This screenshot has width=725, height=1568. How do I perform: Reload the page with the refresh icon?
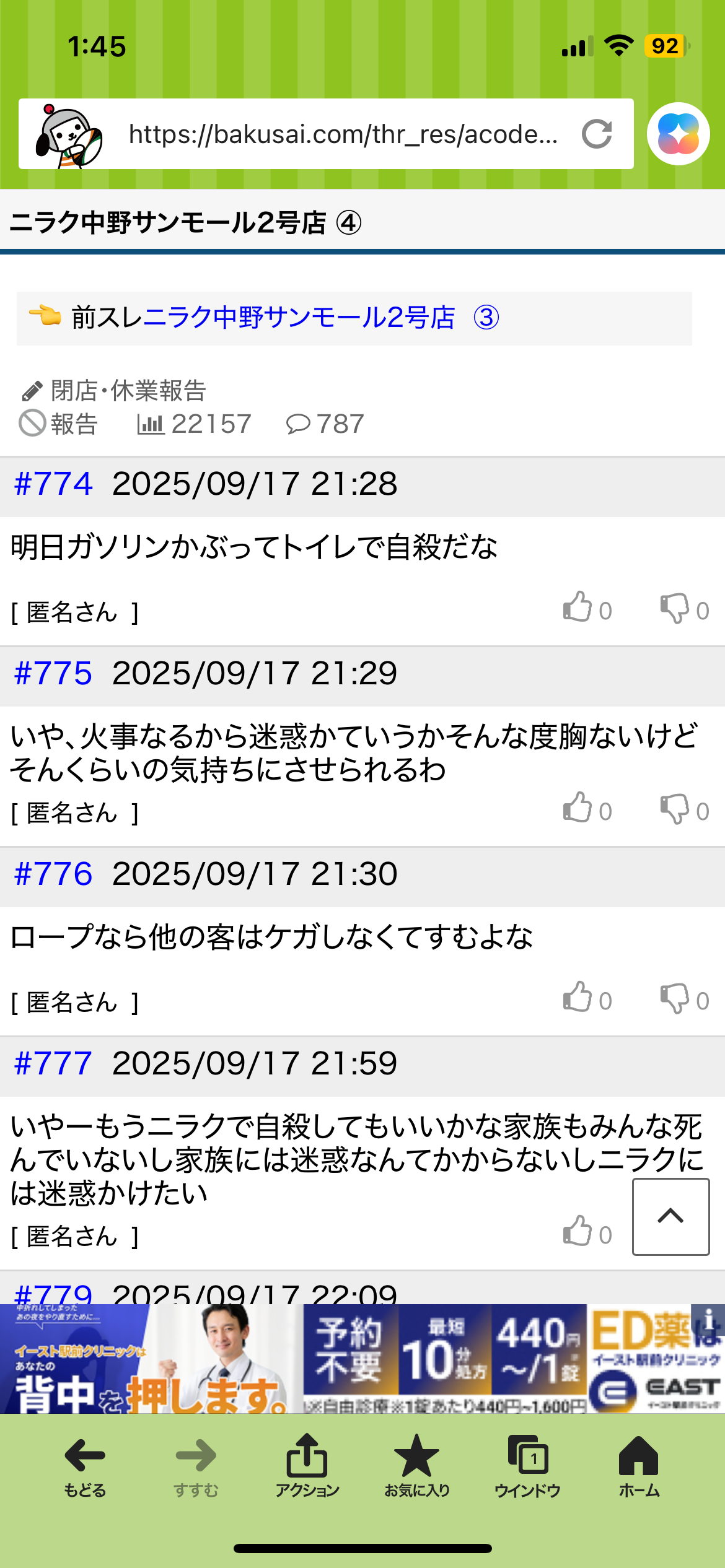[x=597, y=134]
